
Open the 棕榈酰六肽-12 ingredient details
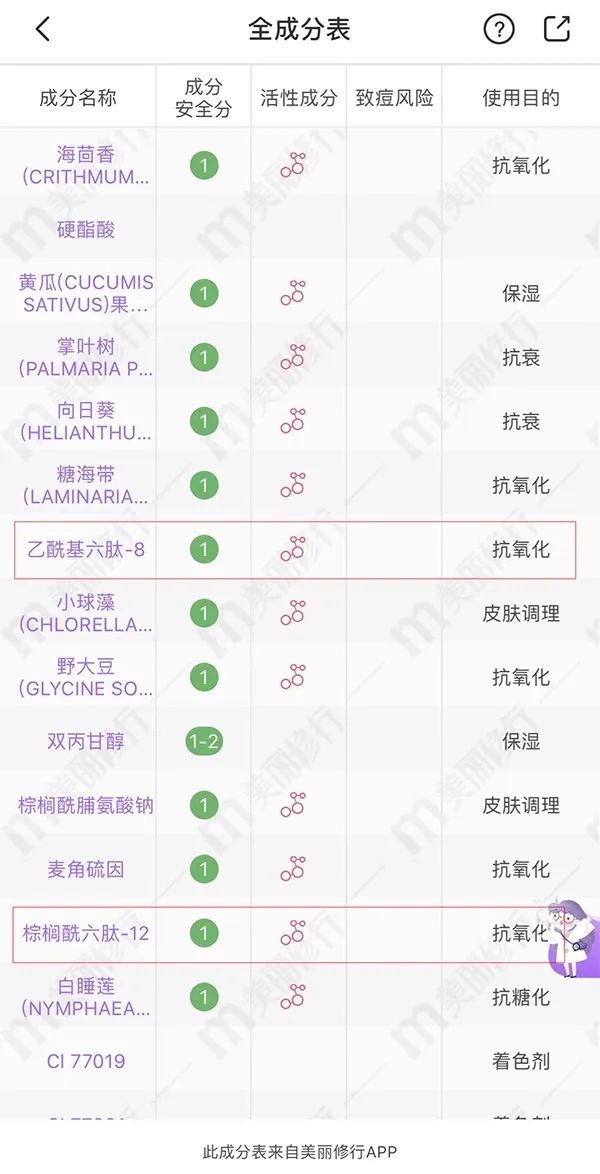coord(86,933)
